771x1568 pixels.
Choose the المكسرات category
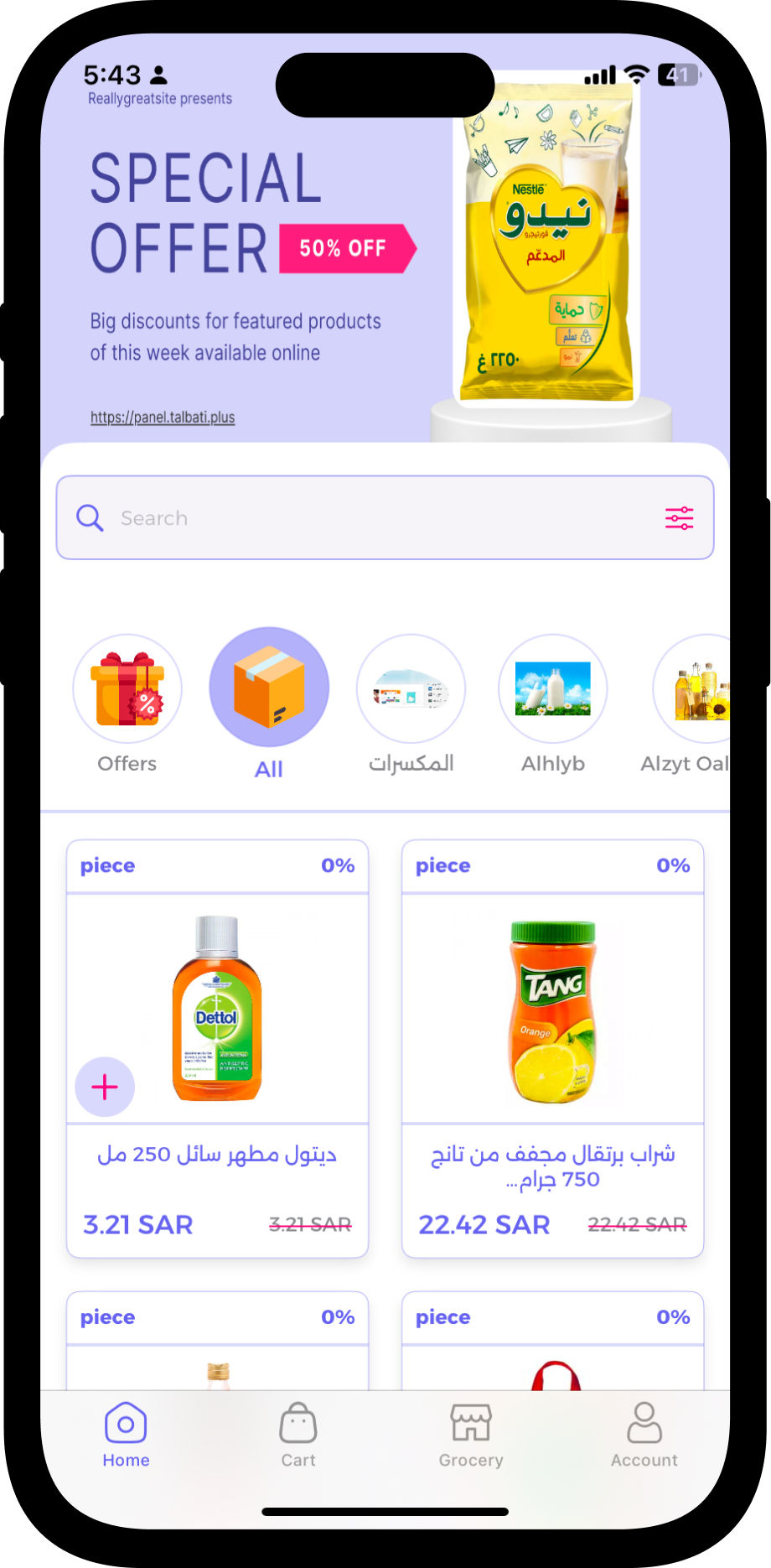411,689
